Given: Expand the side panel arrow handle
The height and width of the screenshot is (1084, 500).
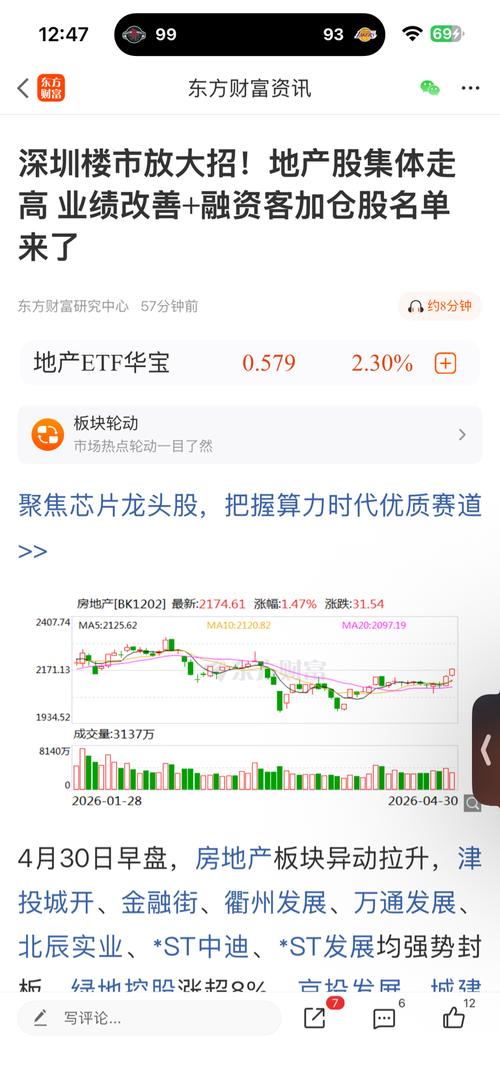Looking at the screenshot, I should tap(486, 749).
